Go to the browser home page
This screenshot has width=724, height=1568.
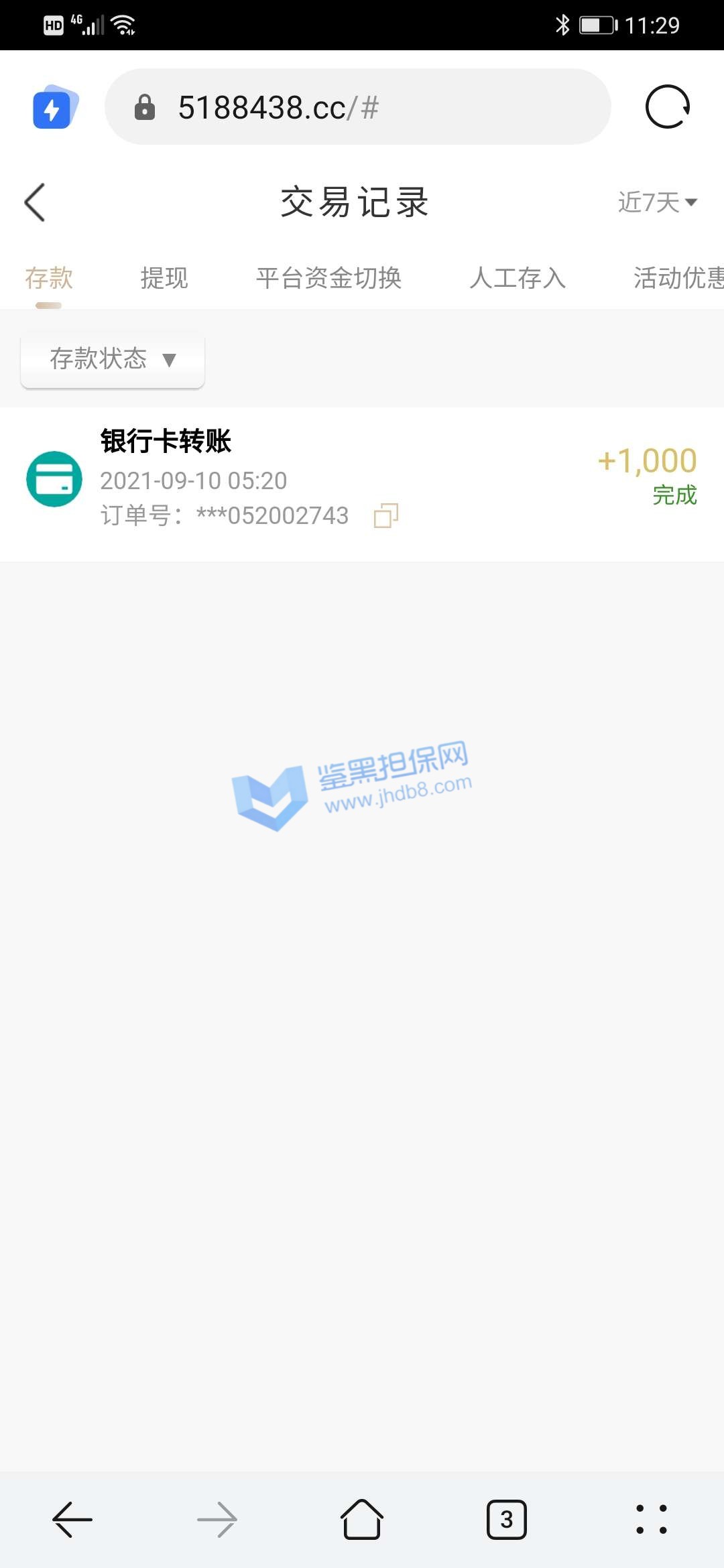coord(362,1519)
